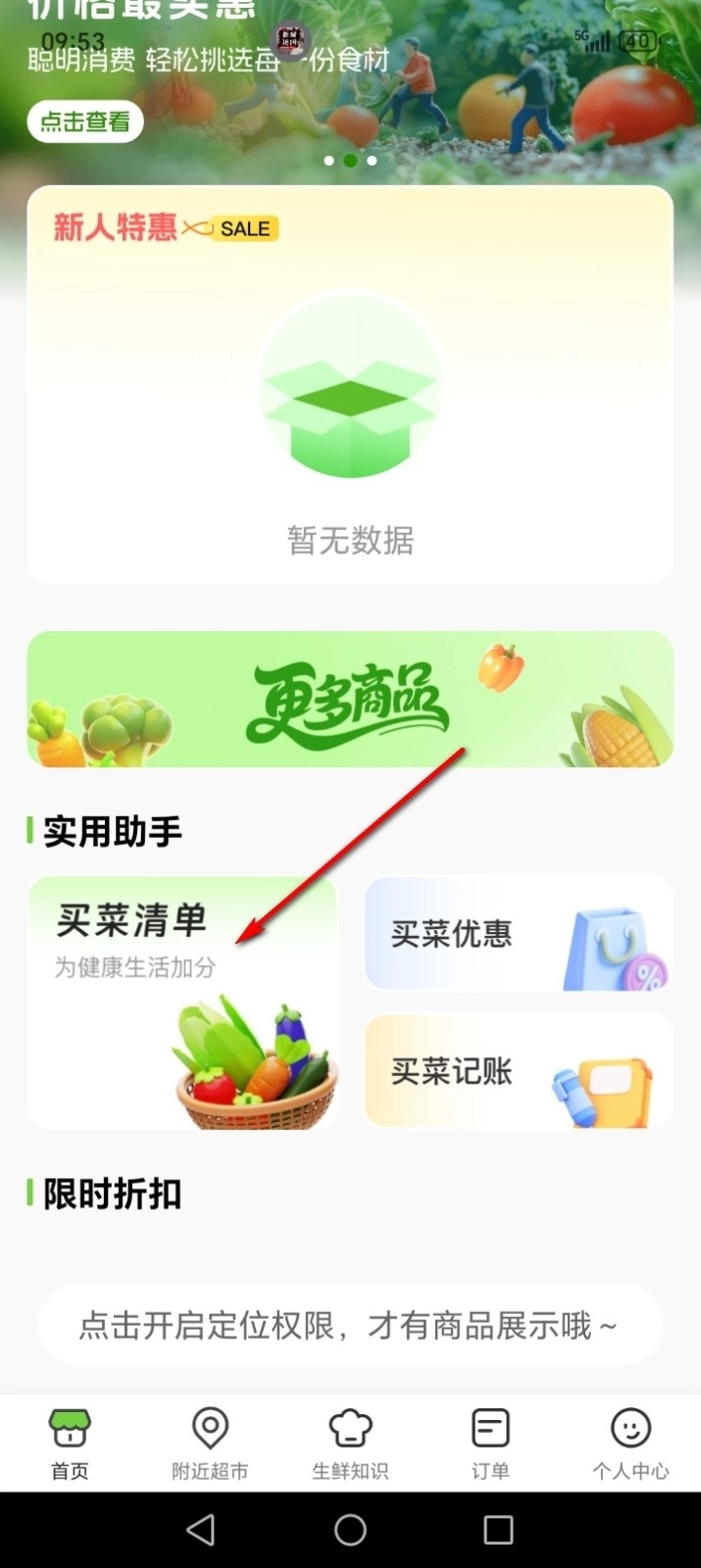Open the 更多商品 banner
The width and height of the screenshot is (701, 1568).
click(x=350, y=700)
